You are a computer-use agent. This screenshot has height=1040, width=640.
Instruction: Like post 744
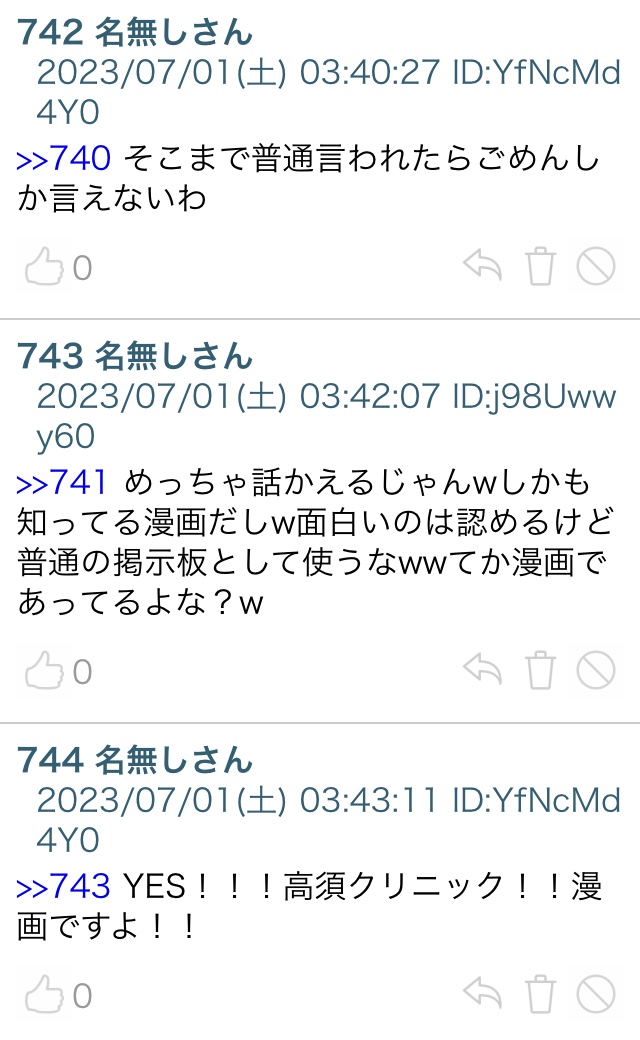44,995
